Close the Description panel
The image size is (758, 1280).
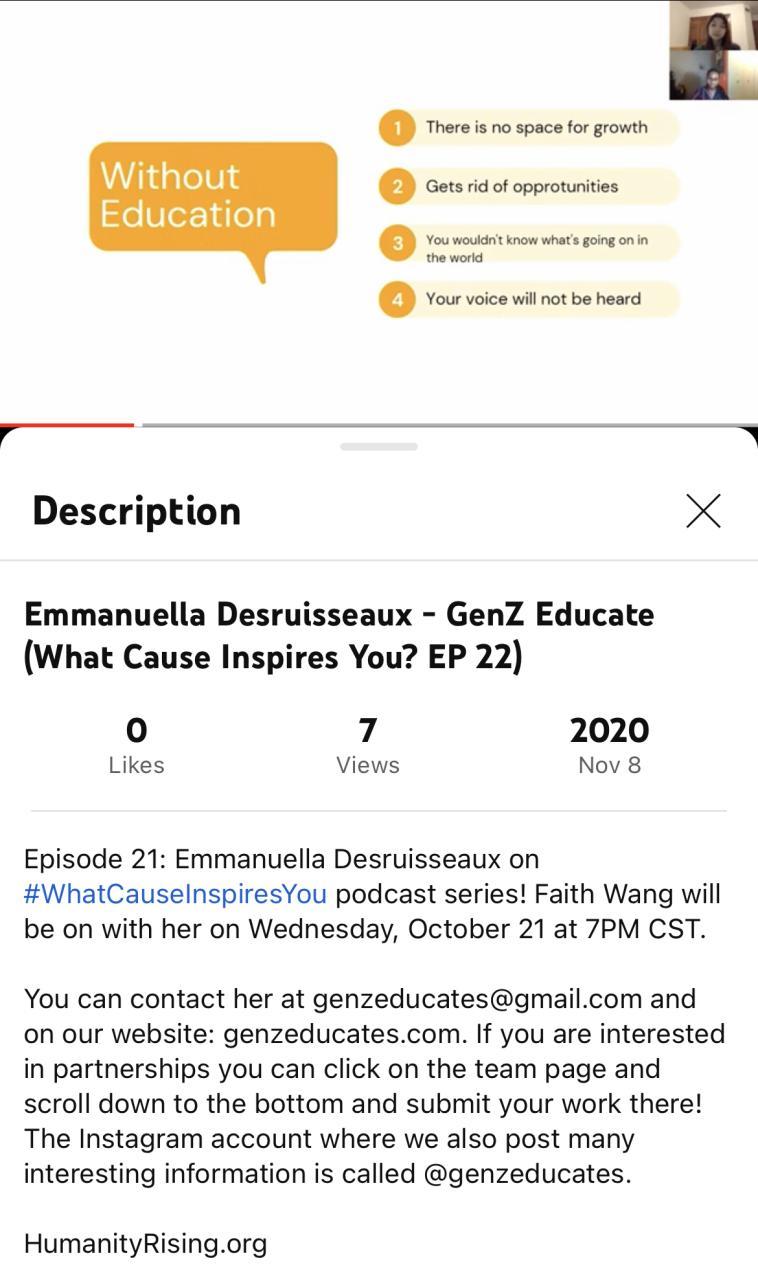click(703, 511)
